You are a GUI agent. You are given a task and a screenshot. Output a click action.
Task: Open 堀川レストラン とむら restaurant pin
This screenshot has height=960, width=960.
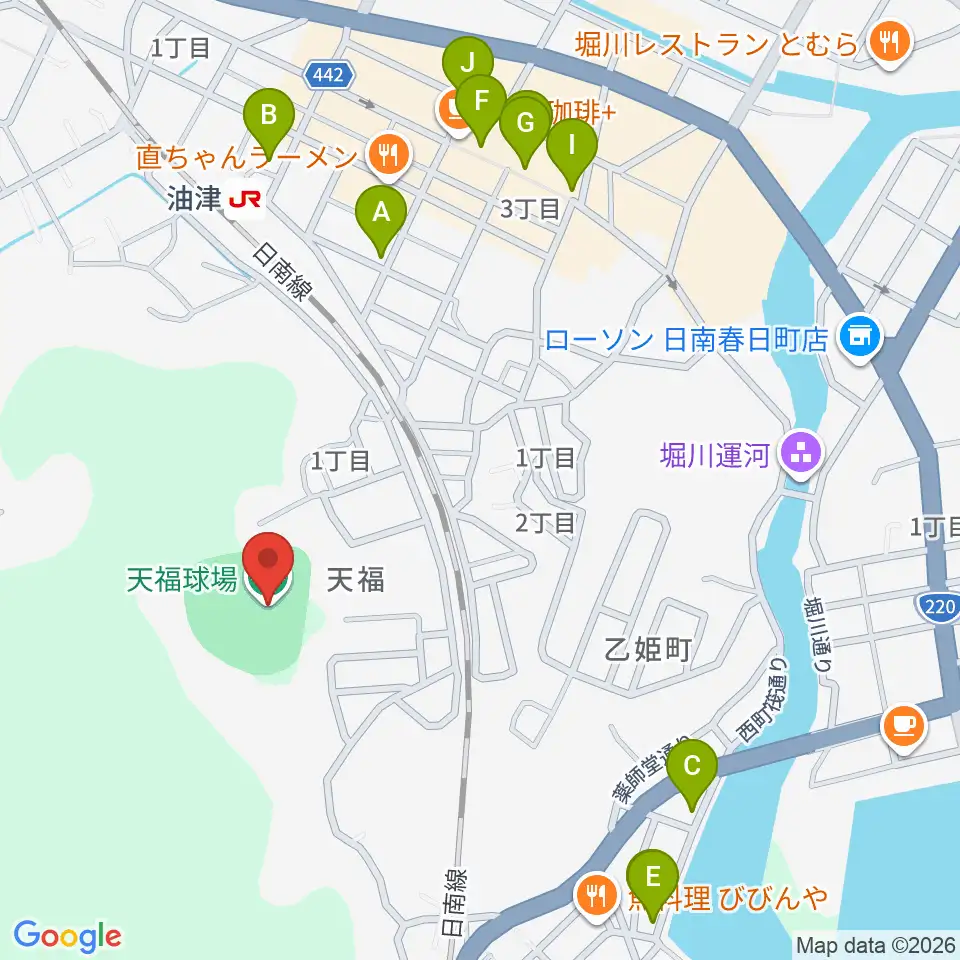click(891, 44)
